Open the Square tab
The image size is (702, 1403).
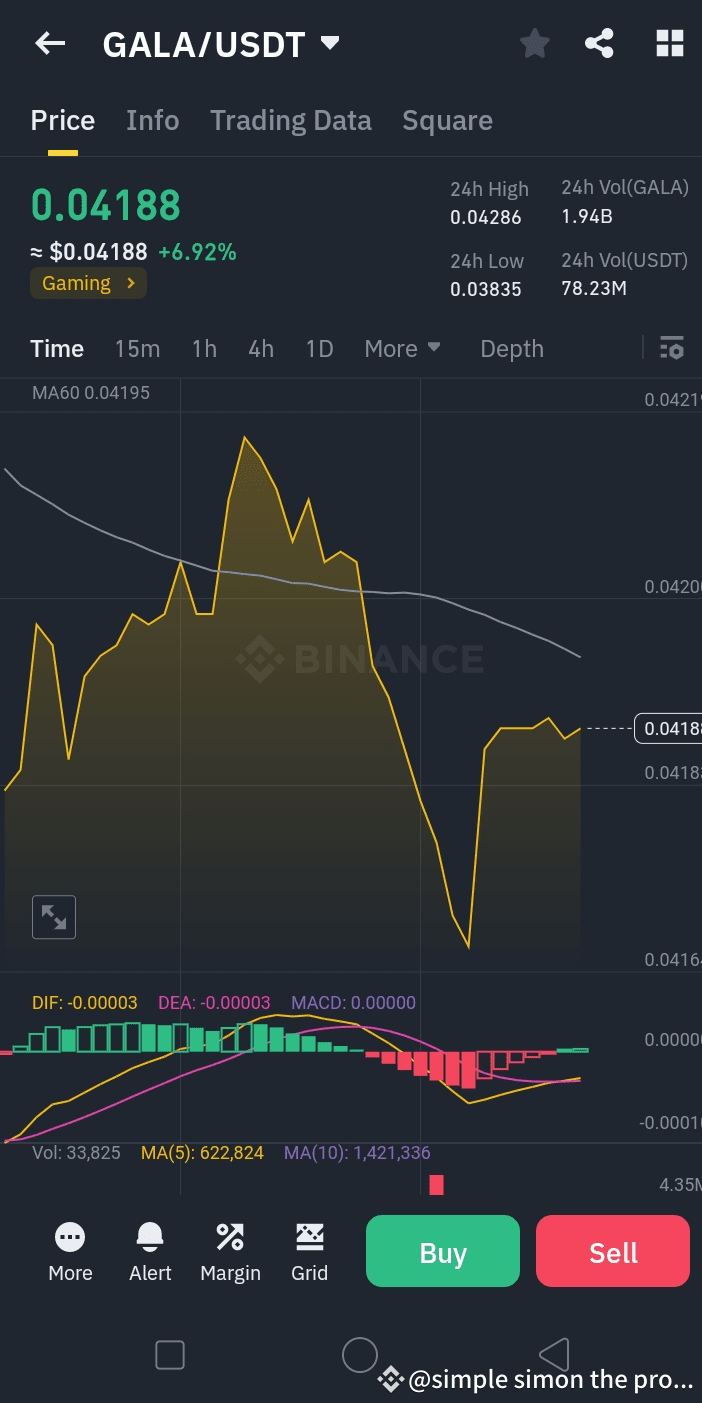(x=447, y=121)
